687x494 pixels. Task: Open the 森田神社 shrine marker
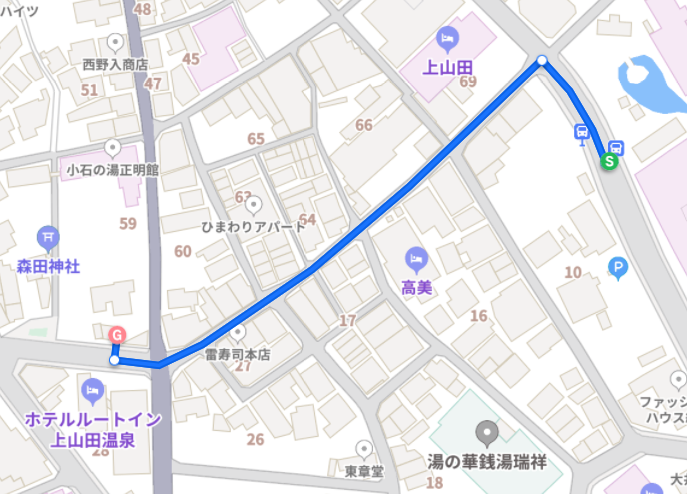coord(47,237)
